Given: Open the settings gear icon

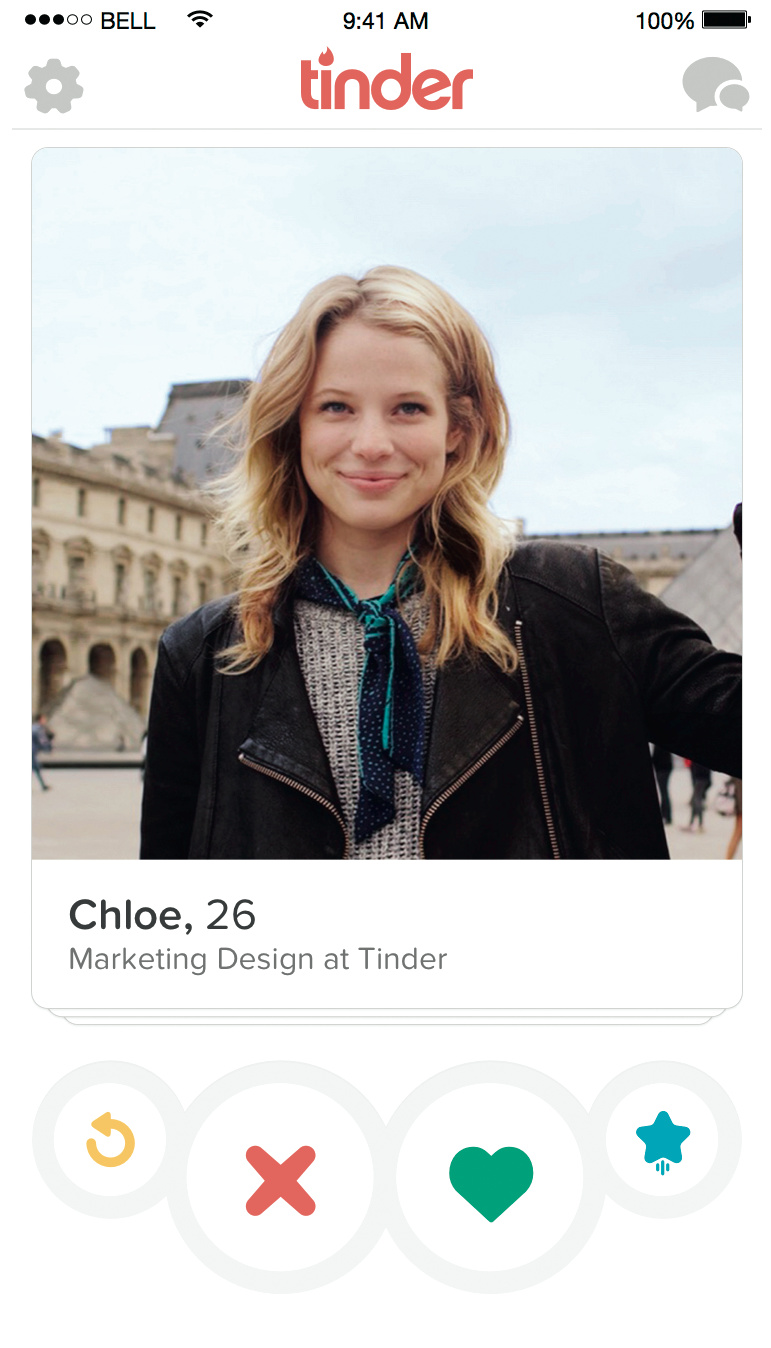Looking at the screenshot, I should (x=54, y=86).
